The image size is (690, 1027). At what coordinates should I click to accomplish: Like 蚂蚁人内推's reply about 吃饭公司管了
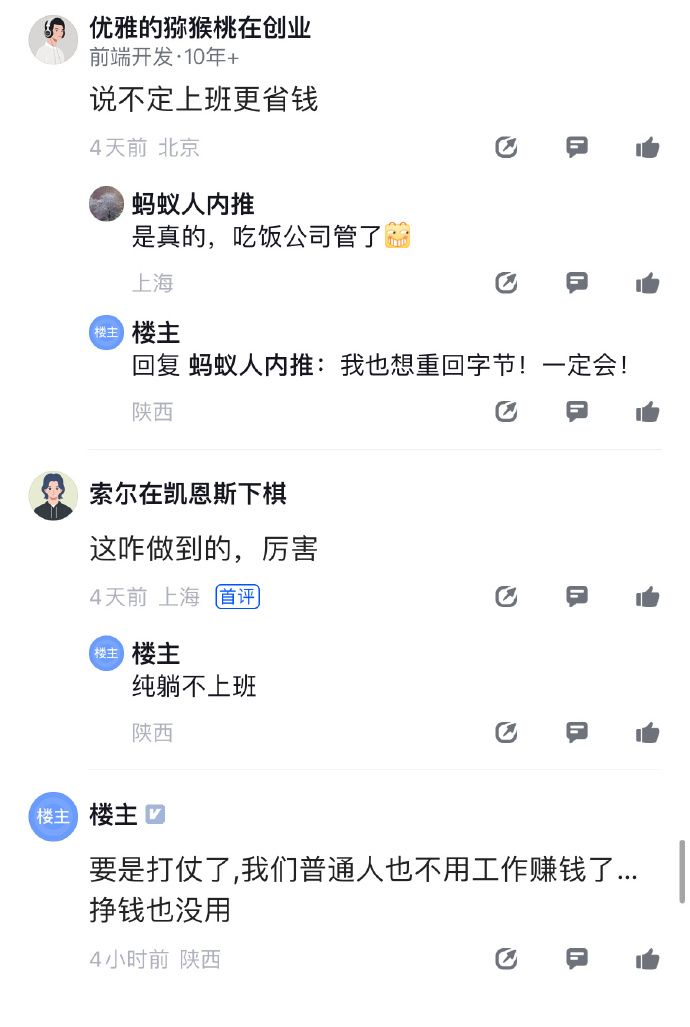pos(647,283)
